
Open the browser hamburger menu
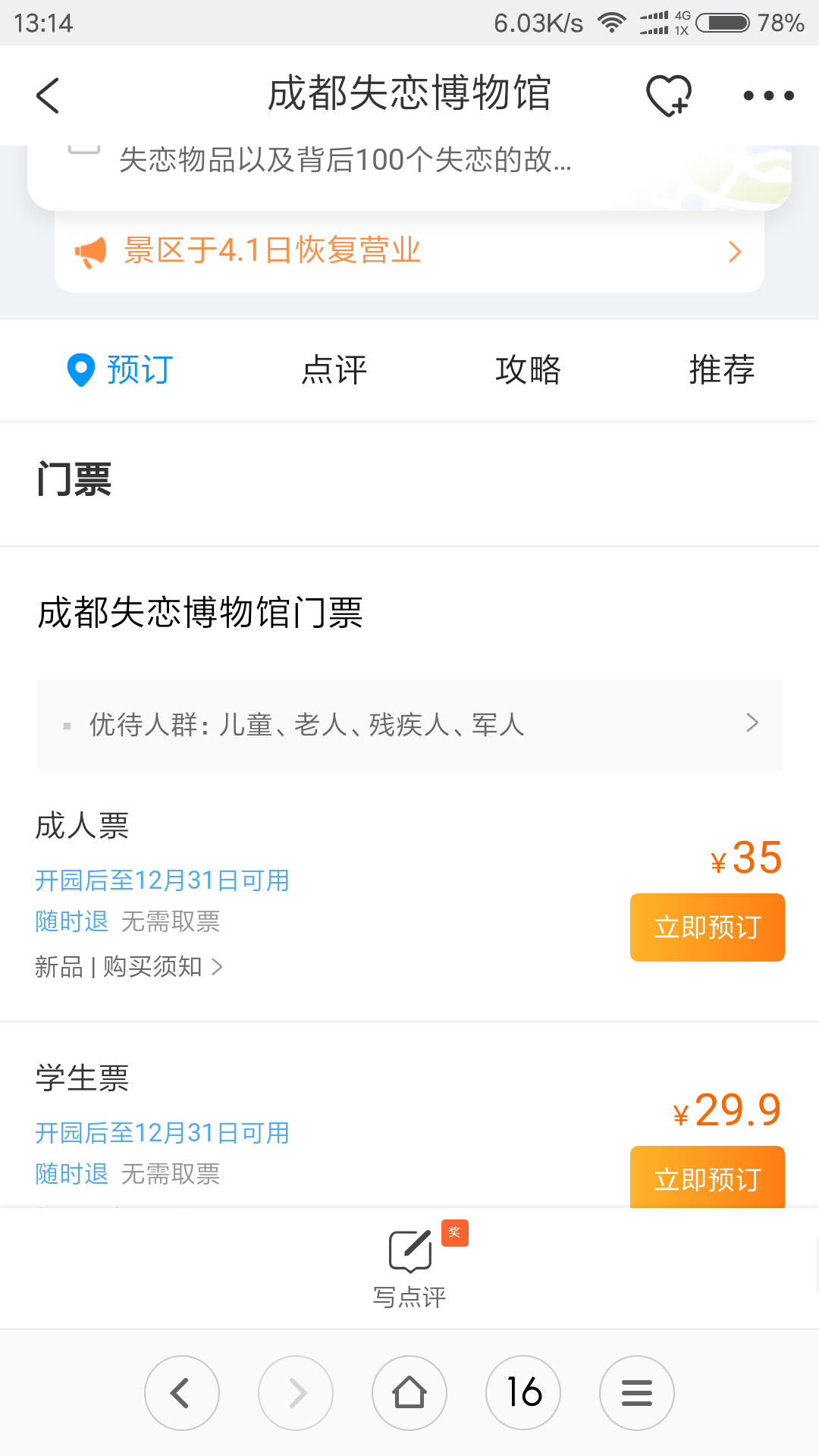click(637, 1393)
